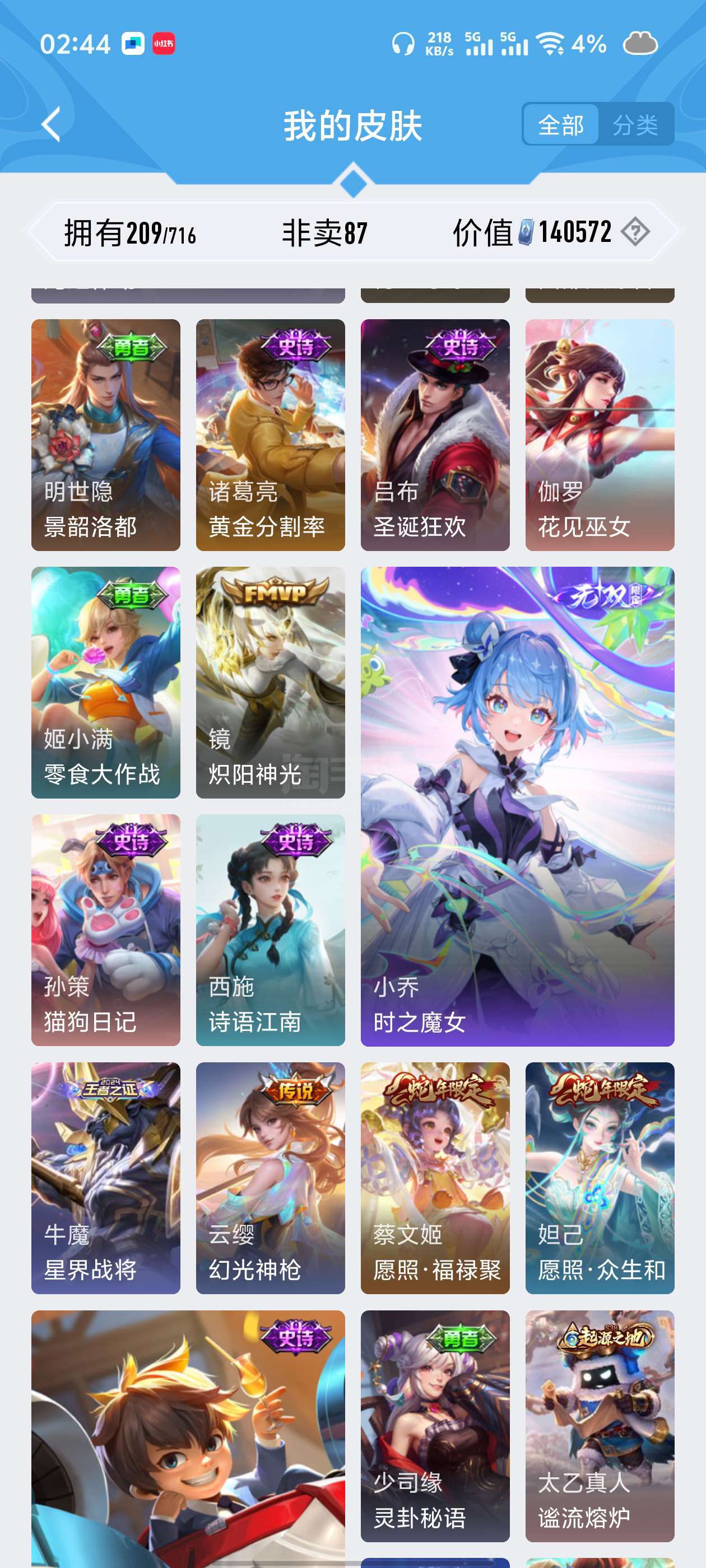Select 孙策 猫狗日记 skin

[106, 930]
